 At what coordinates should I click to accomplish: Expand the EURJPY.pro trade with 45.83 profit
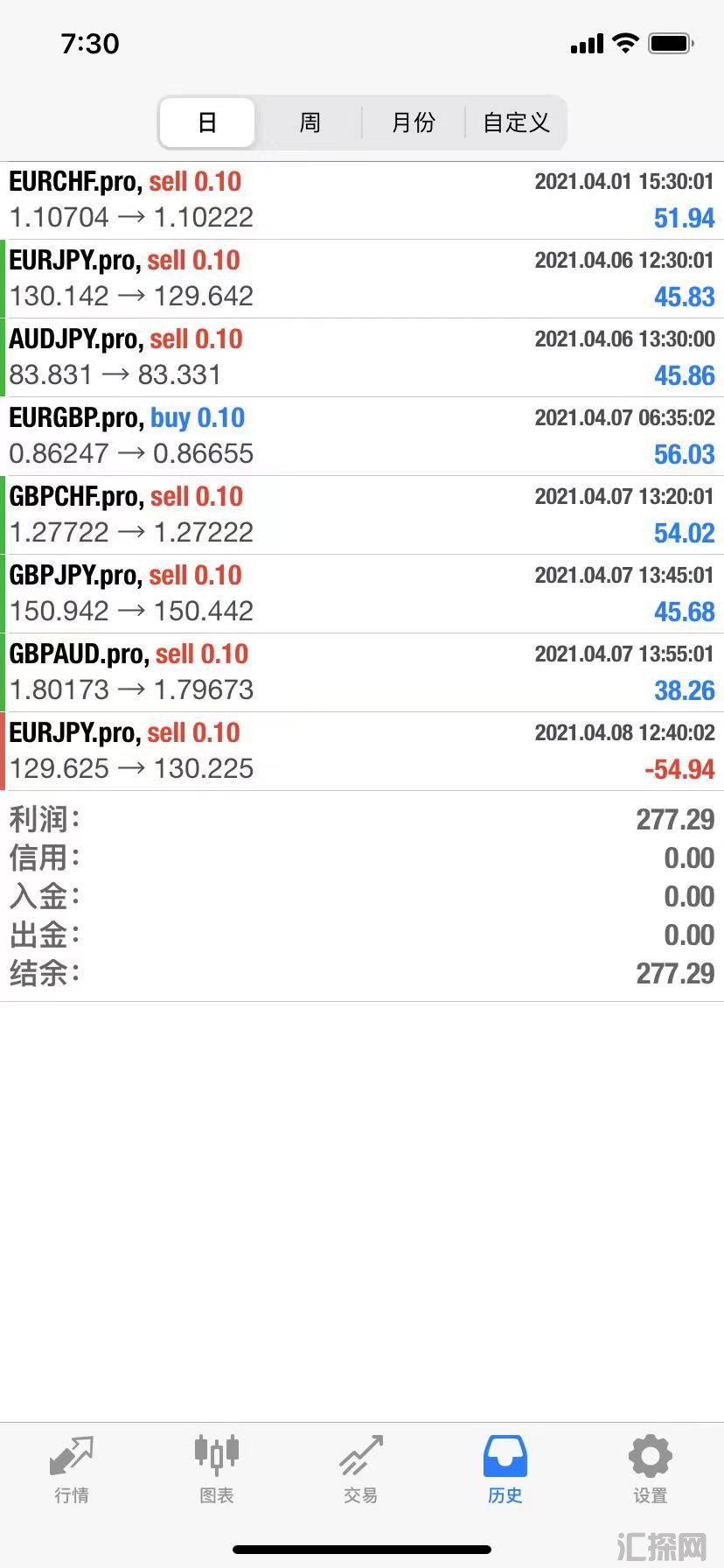tap(362, 279)
